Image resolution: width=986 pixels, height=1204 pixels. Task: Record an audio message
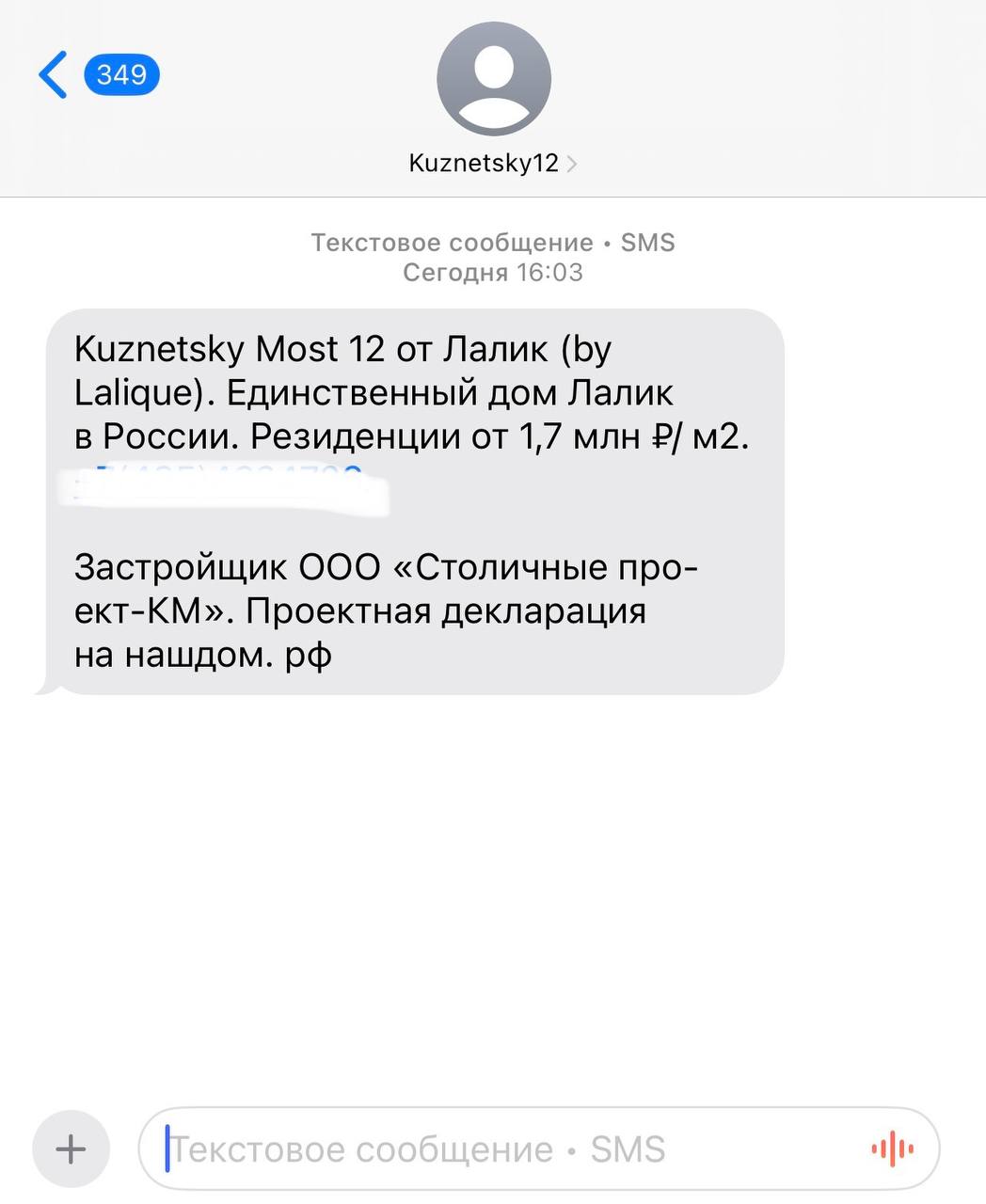(891, 1149)
